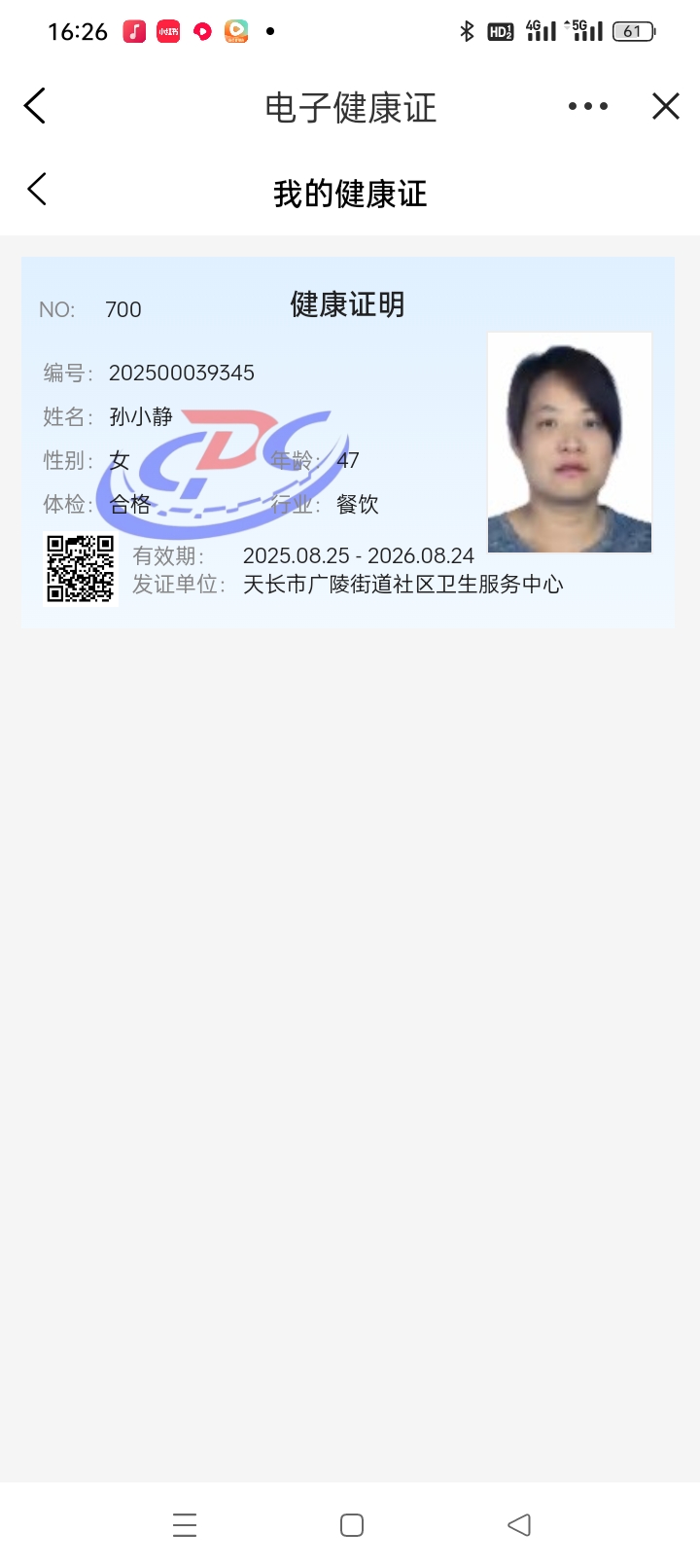
Task: Open the 健康证明 card for 孙小静
Action: point(348,443)
